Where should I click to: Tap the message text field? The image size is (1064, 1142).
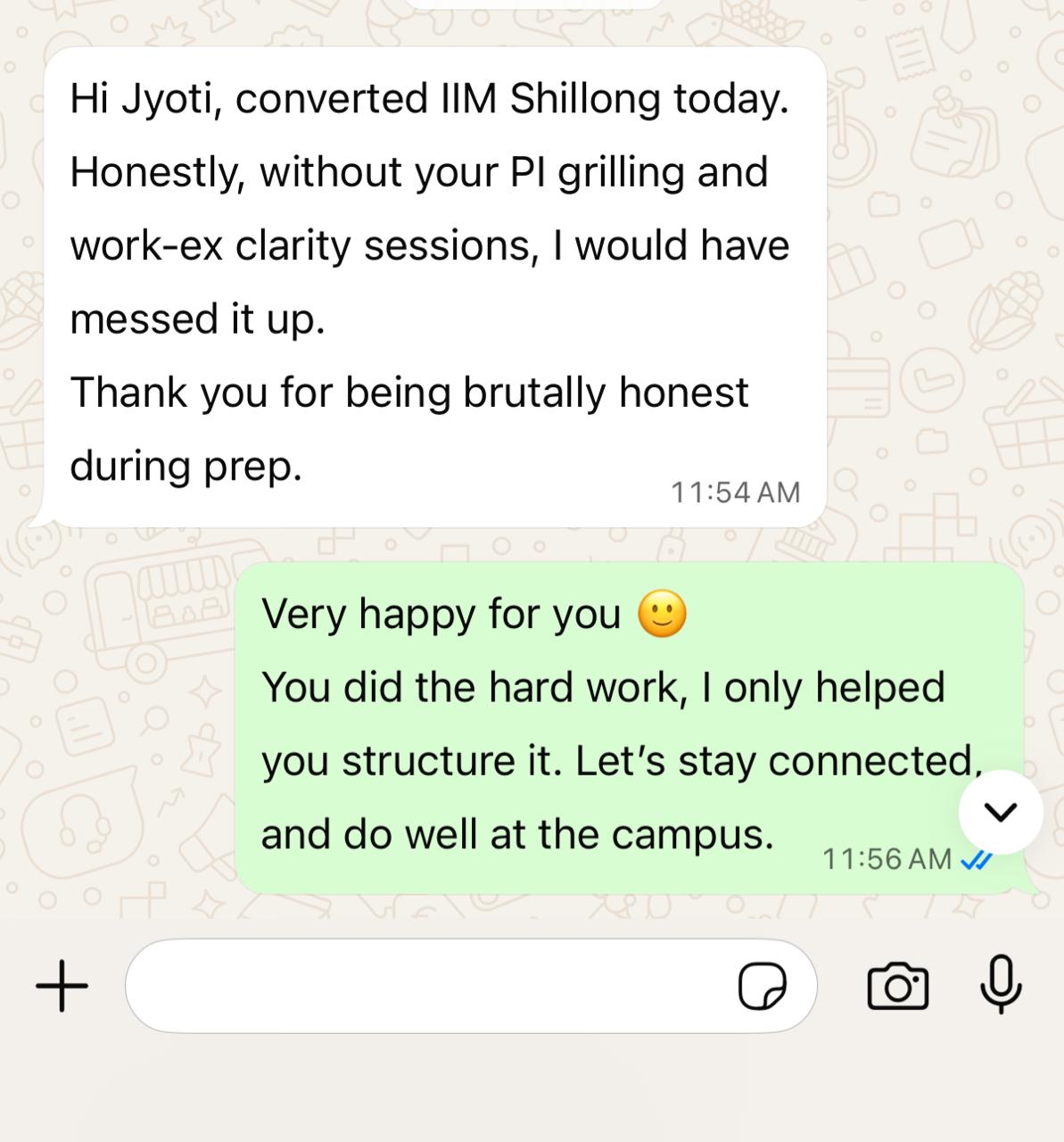coord(428,986)
